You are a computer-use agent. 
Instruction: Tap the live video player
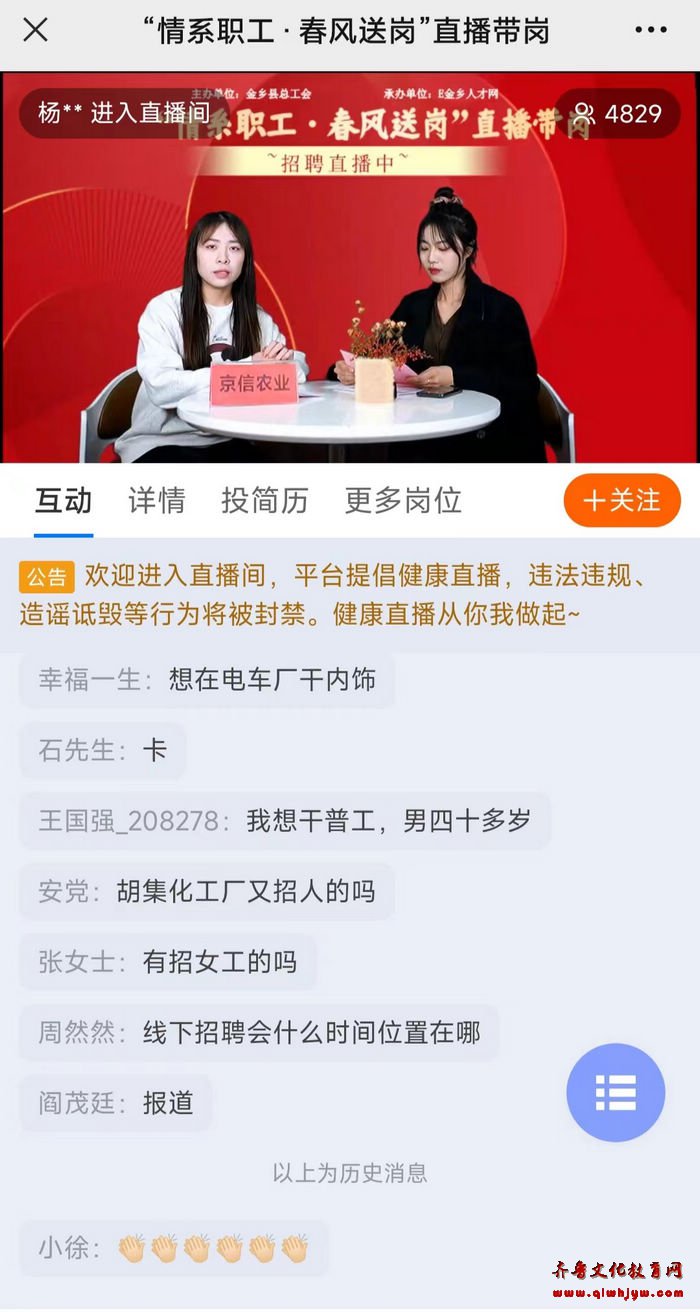point(350,300)
